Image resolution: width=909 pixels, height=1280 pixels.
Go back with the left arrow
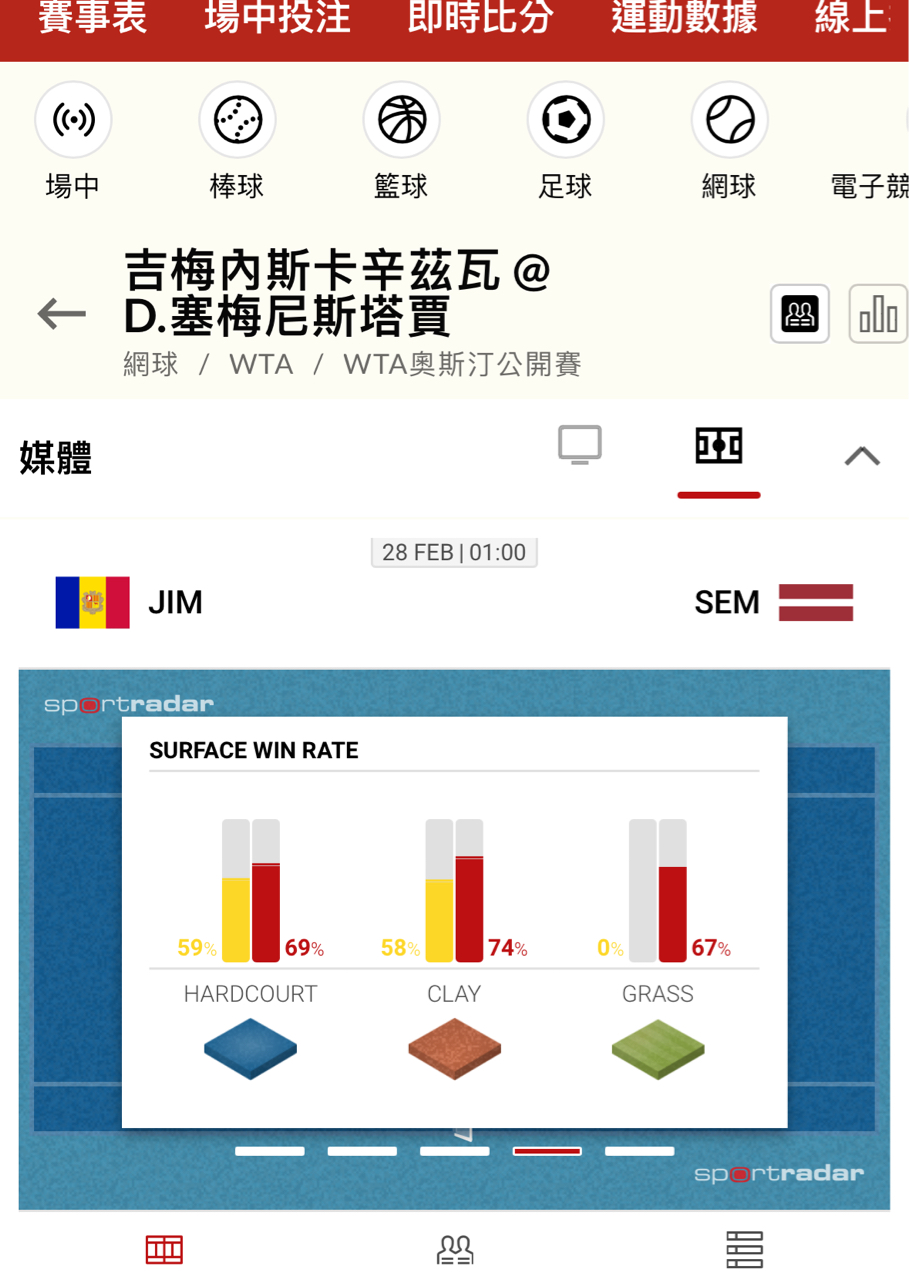click(x=62, y=314)
